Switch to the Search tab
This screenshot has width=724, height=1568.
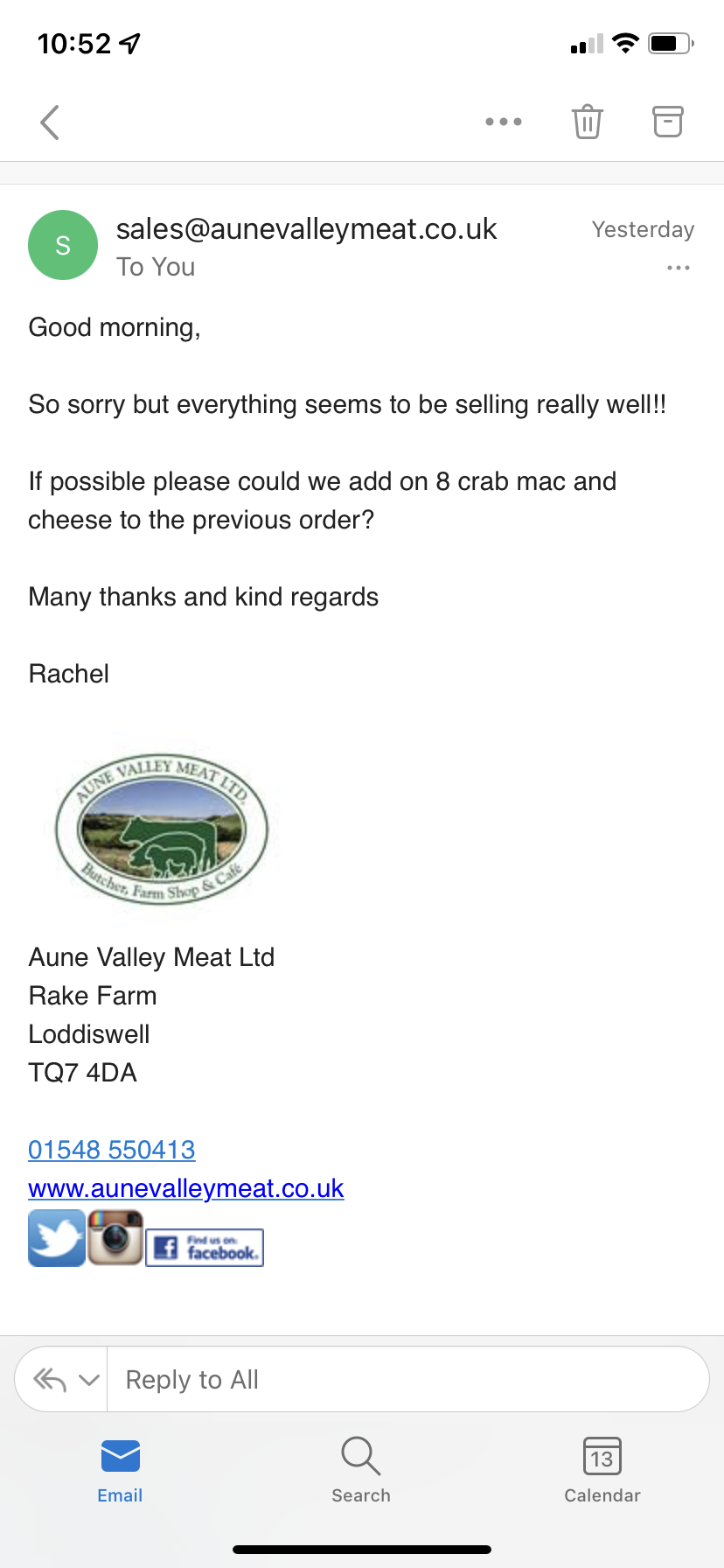coord(361,1470)
